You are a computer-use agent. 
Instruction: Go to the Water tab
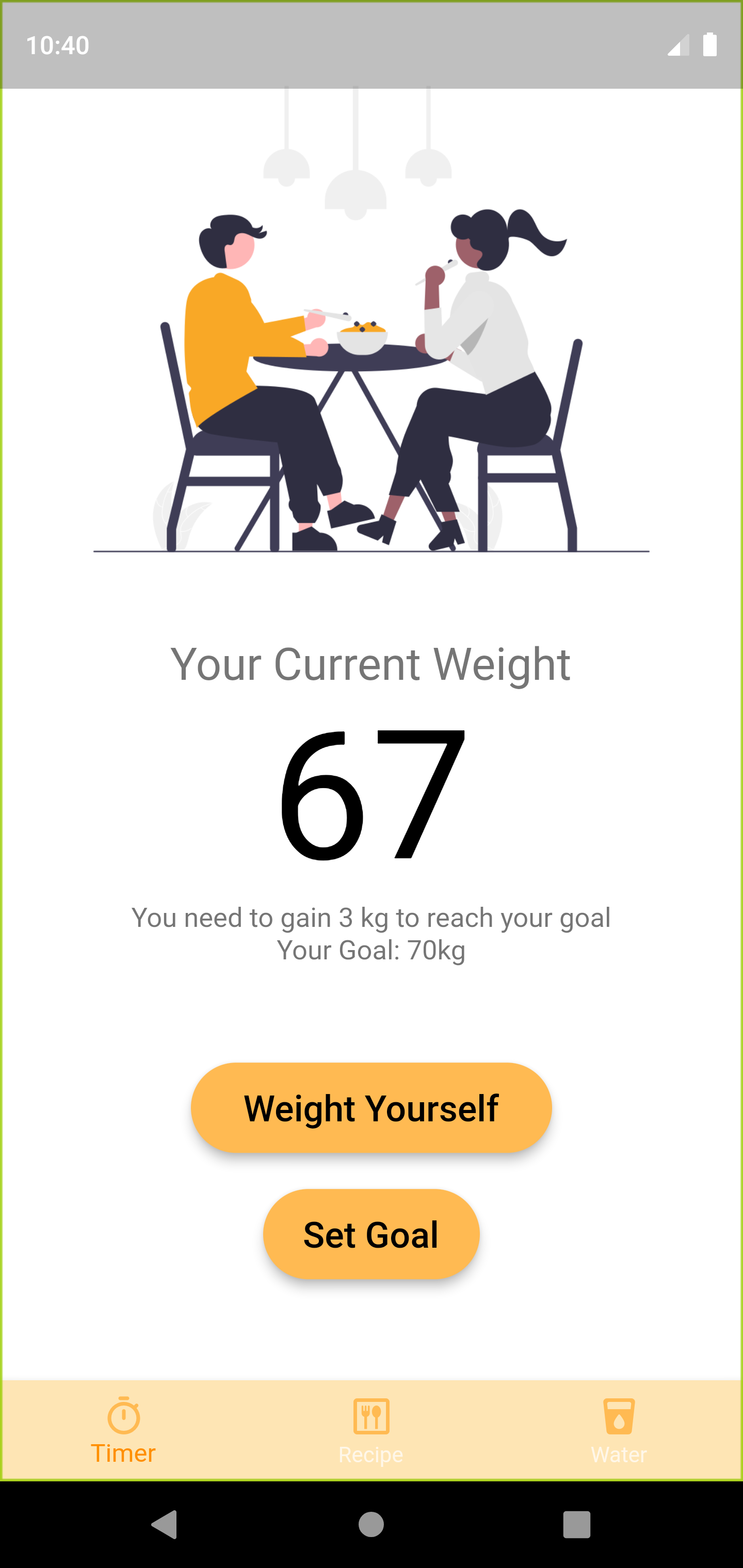pos(619,1430)
